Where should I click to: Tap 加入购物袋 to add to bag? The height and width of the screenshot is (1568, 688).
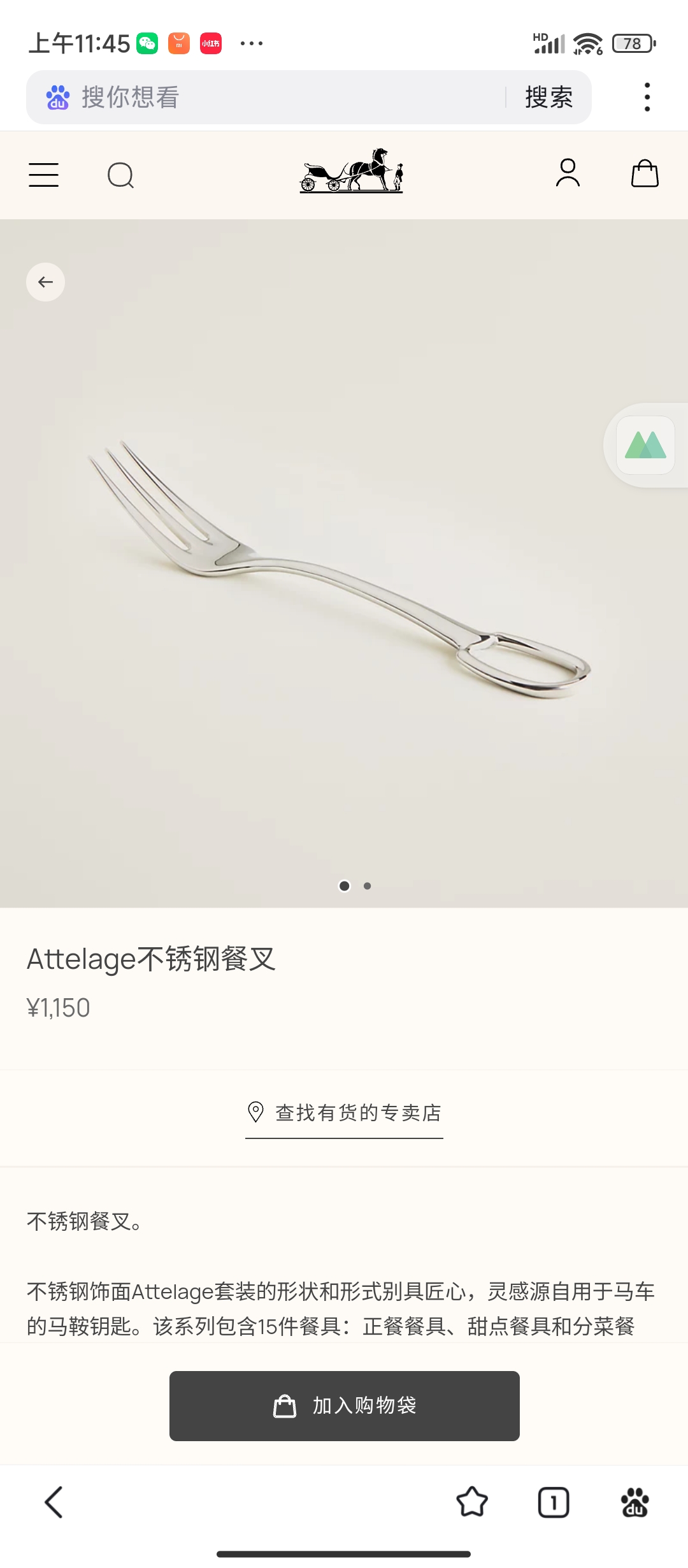(x=344, y=1405)
